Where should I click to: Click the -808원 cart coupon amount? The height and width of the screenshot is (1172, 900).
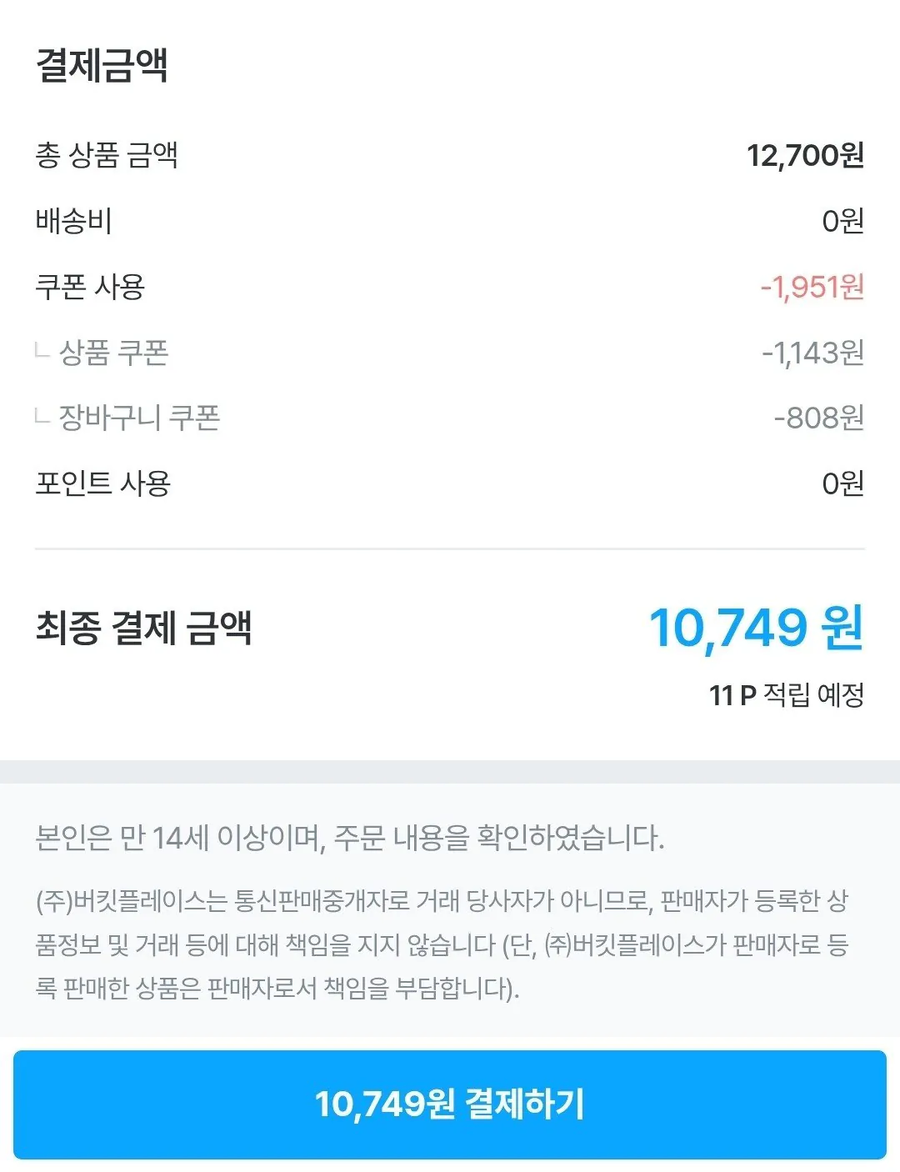tap(824, 418)
